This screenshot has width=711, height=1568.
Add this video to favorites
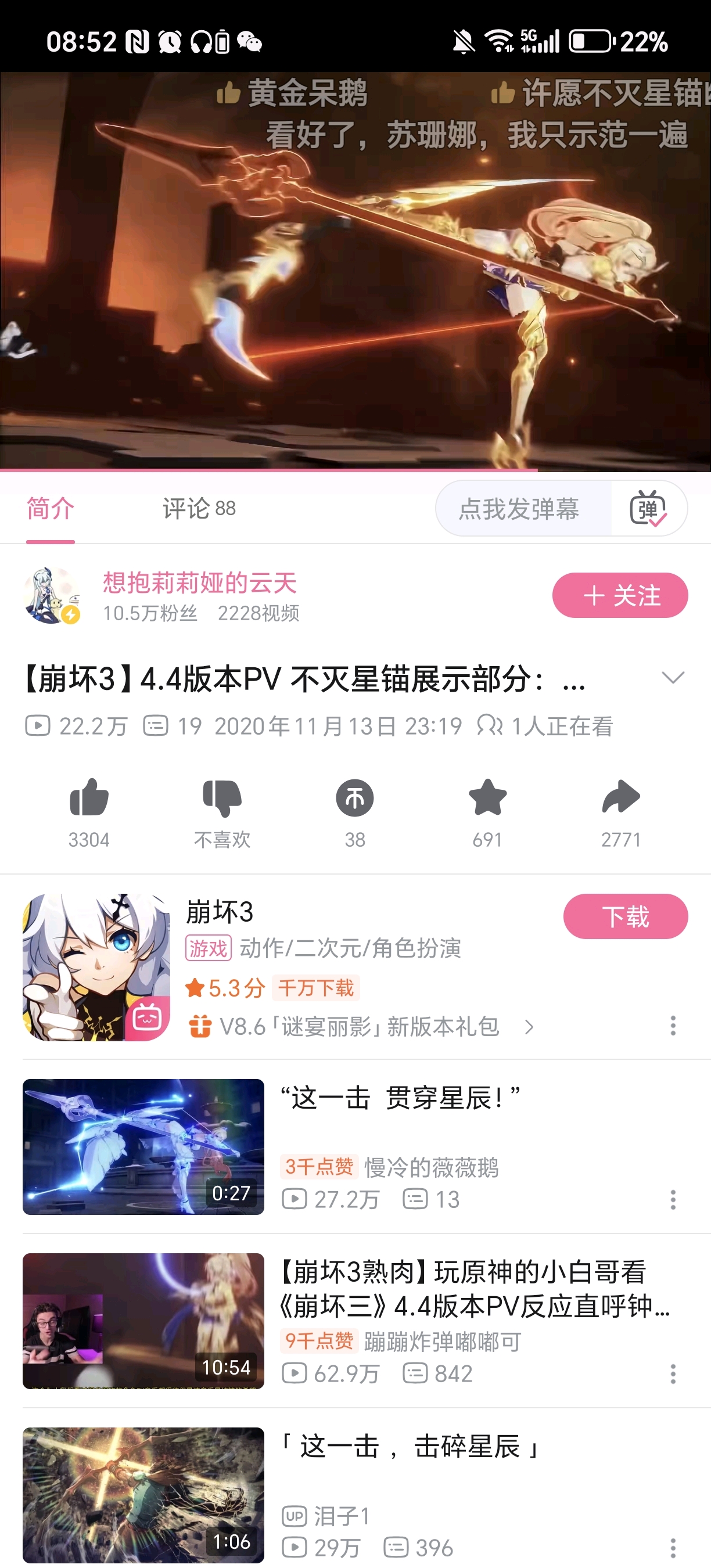(x=487, y=797)
